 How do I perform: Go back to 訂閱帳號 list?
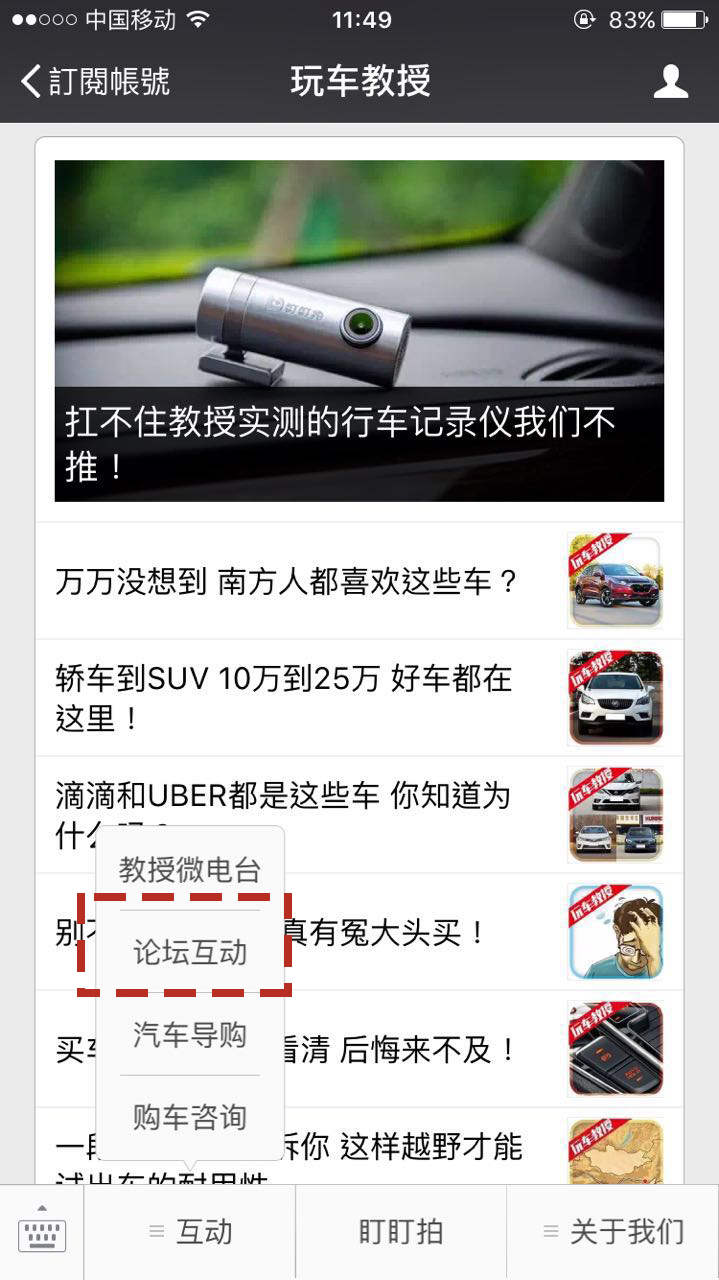95,81
